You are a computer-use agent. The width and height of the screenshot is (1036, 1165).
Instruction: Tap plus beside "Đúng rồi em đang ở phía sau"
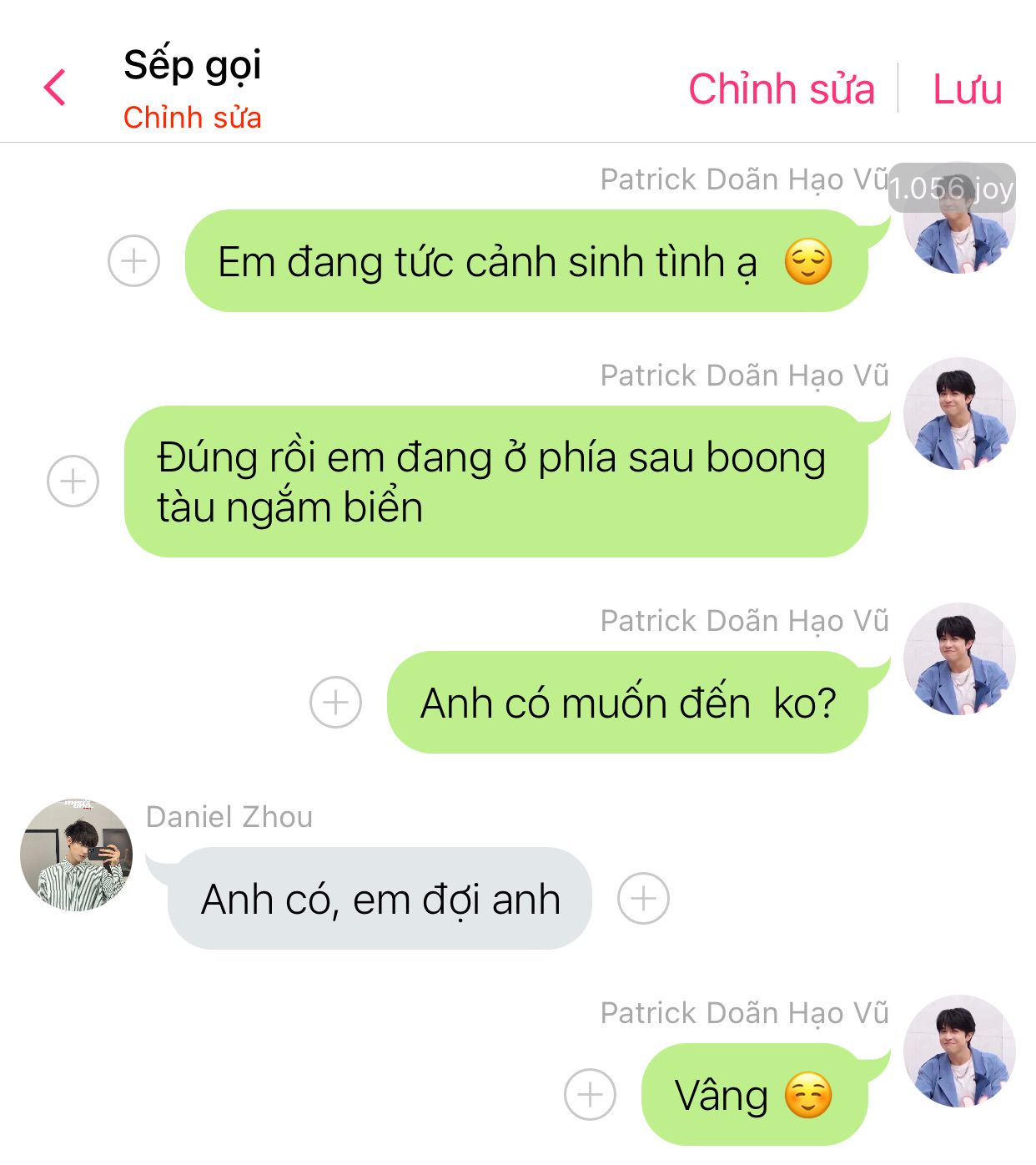(x=73, y=482)
